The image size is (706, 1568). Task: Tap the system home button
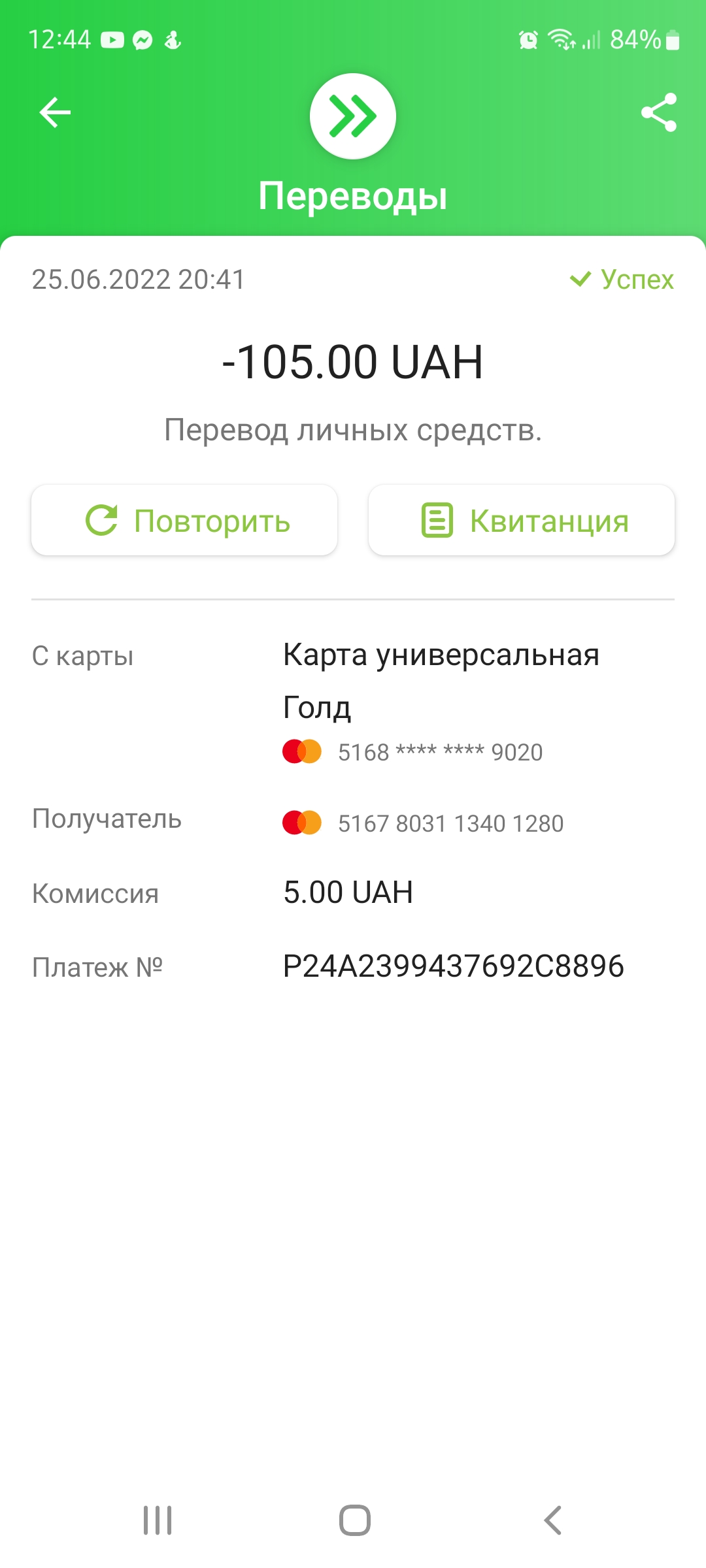pos(354,1520)
